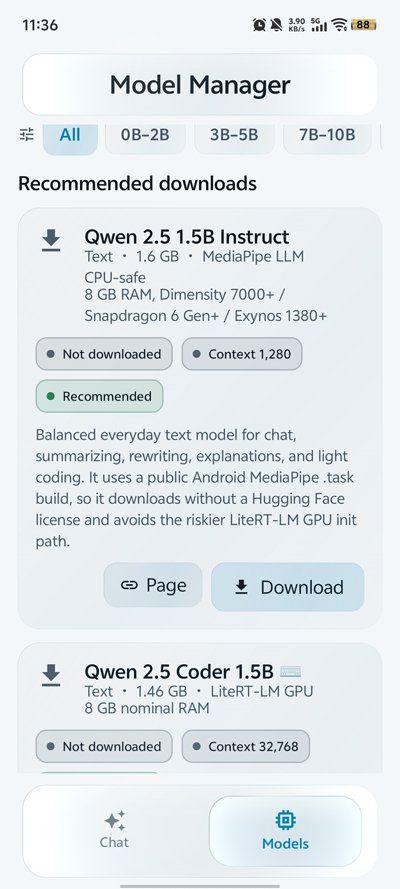Download Qwen 2.5 1.5B Instruct model
Viewport: 400px width, 889px height.
click(x=288, y=587)
